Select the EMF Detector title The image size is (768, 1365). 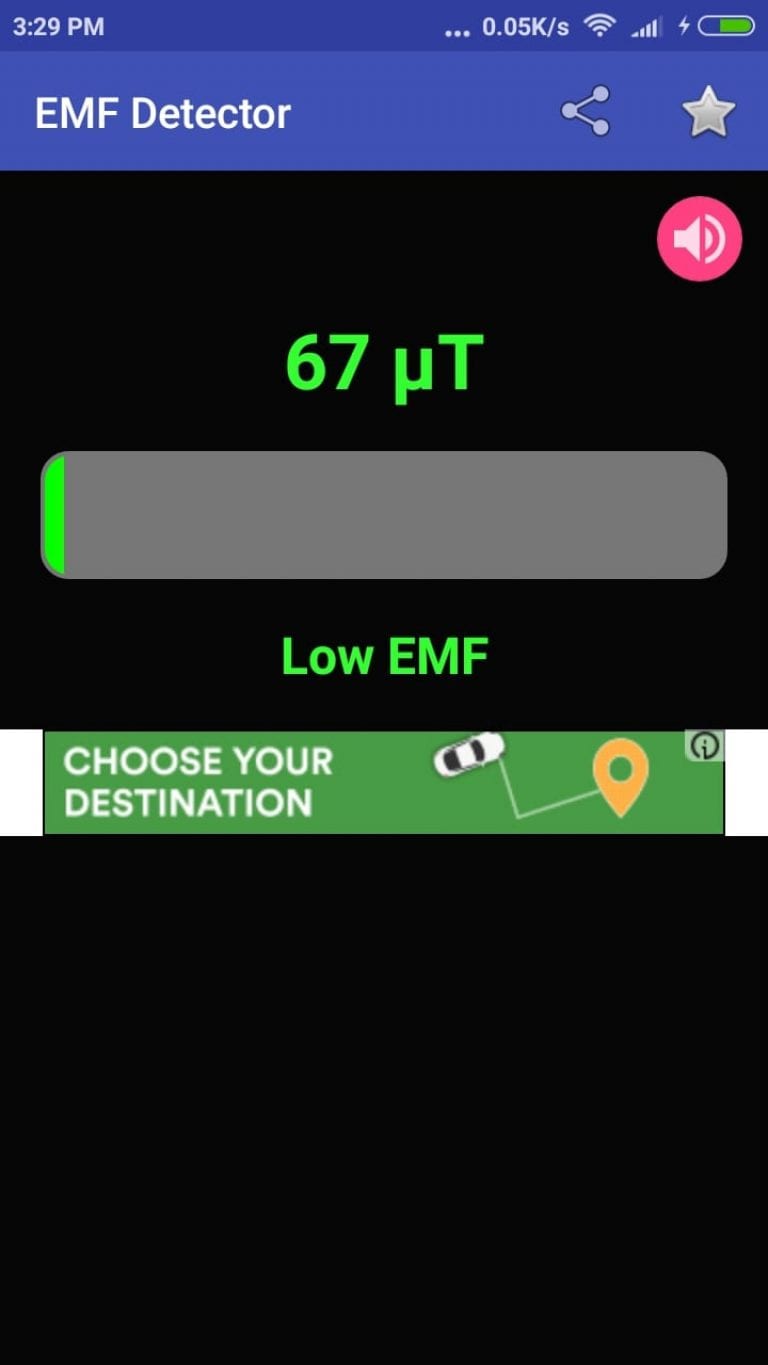(163, 112)
